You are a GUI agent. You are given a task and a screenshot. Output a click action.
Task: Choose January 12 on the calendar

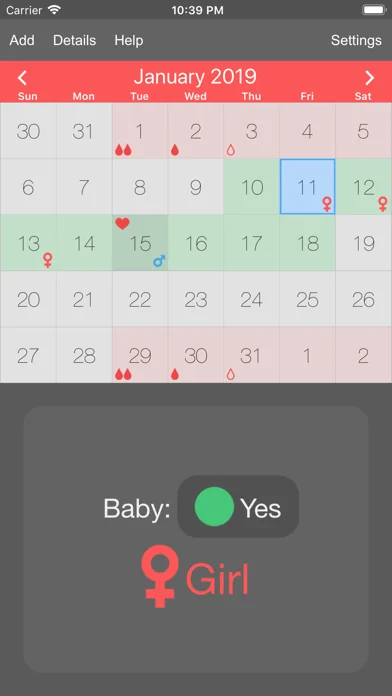click(364, 187)
